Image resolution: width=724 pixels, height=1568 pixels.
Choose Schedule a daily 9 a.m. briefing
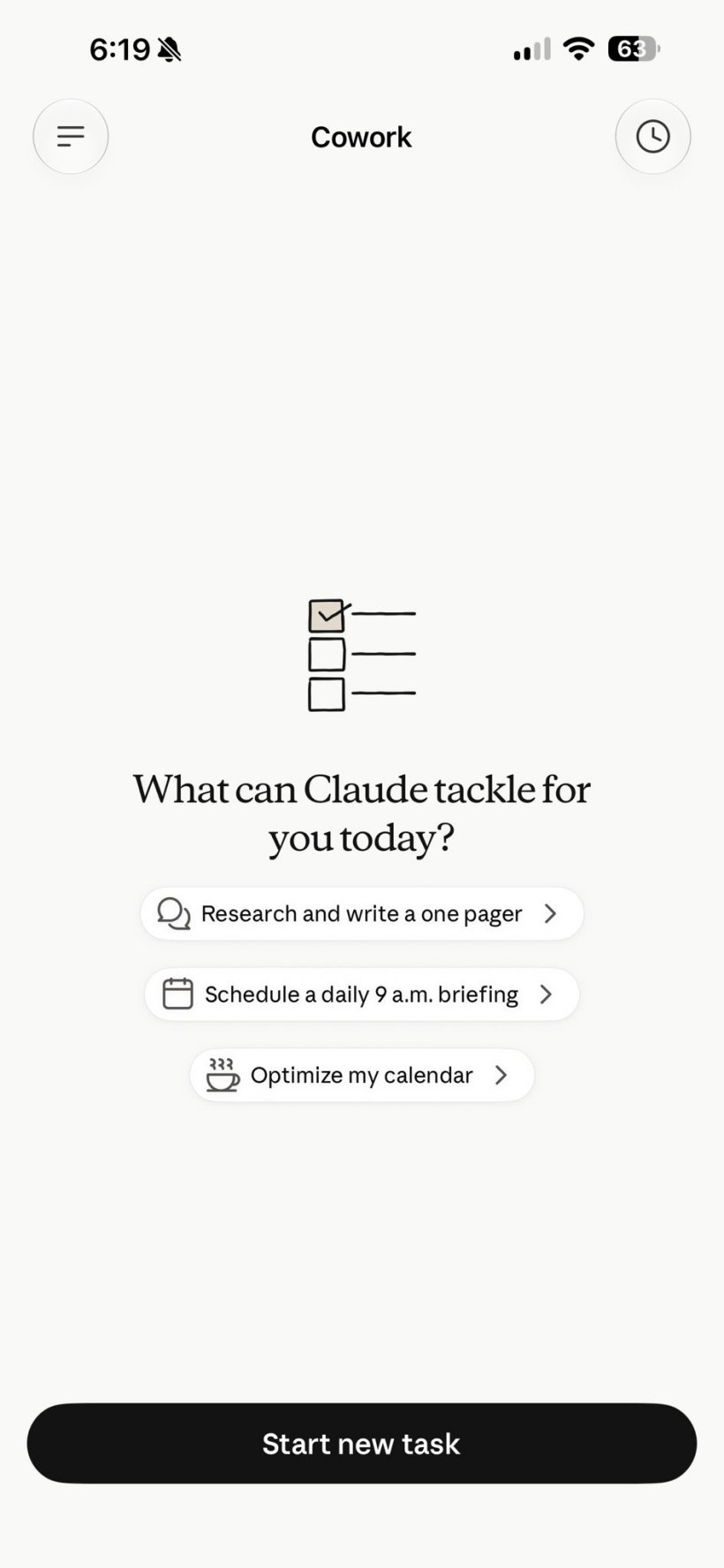[362, 994]
